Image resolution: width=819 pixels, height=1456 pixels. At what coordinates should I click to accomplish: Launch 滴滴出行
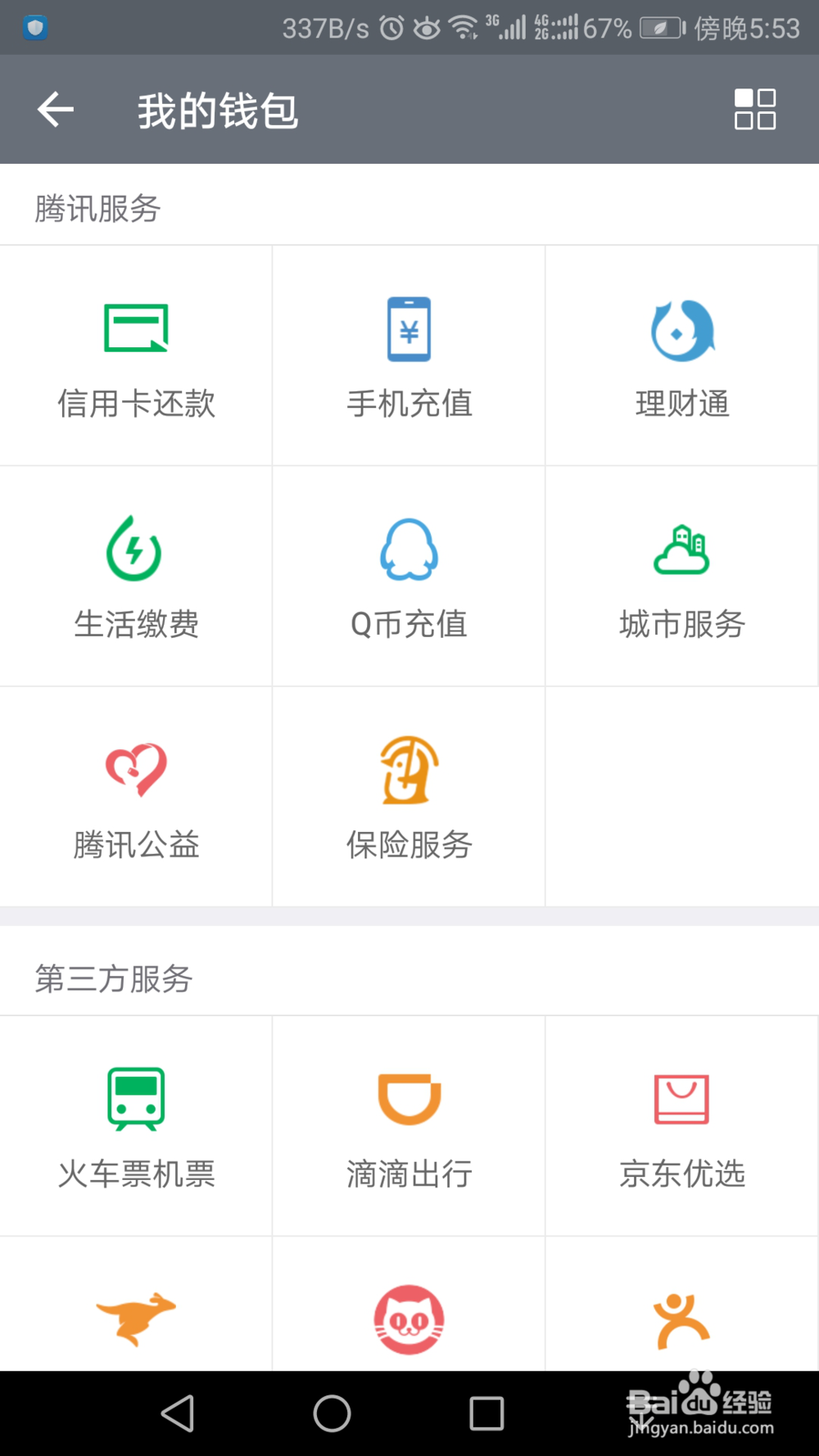pos(409,1126)
